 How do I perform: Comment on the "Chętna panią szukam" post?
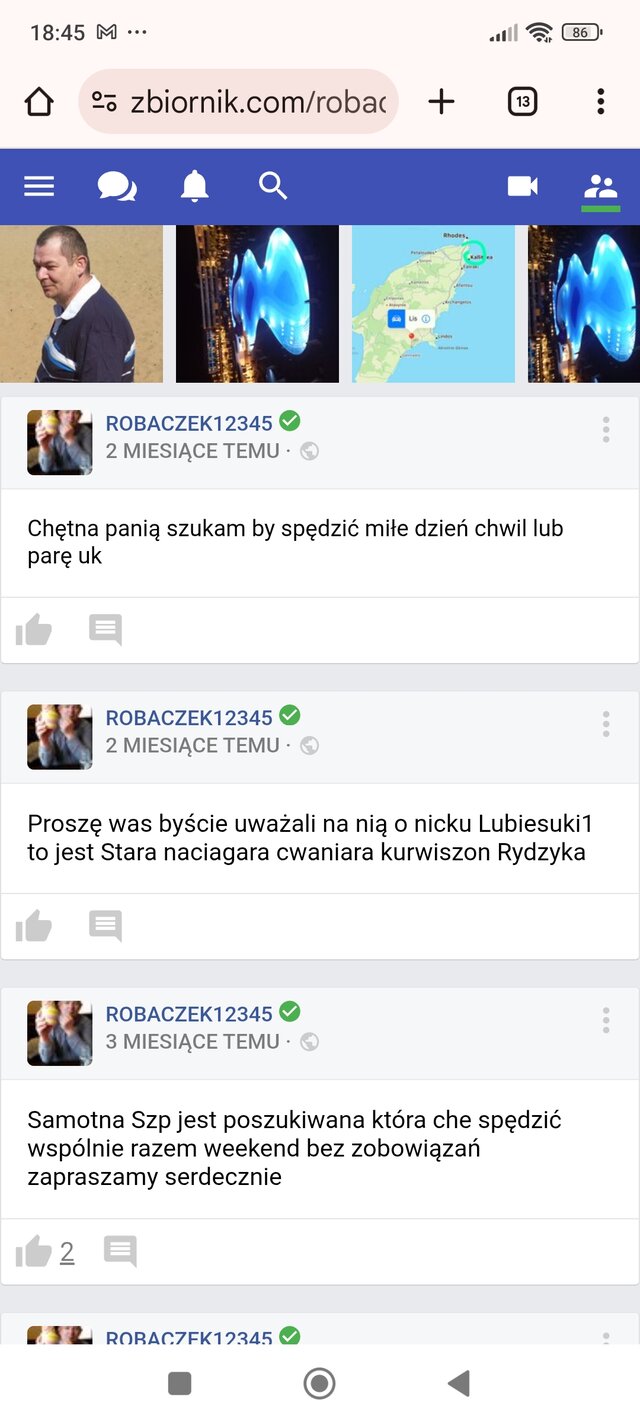(105, 630)
